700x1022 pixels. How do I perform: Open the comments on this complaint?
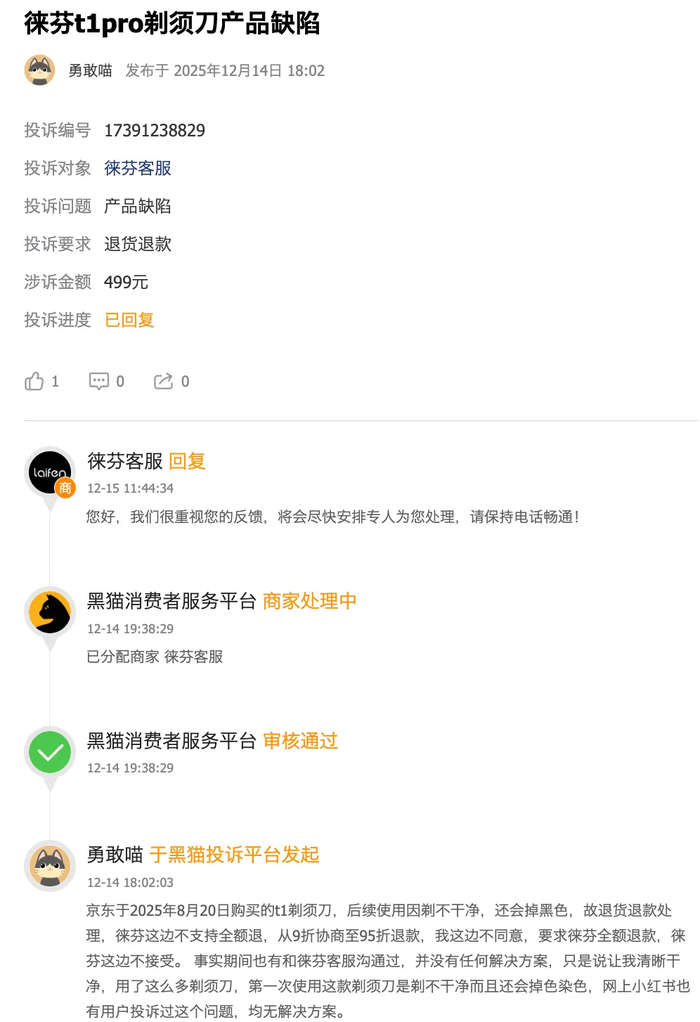pos(99,381)
